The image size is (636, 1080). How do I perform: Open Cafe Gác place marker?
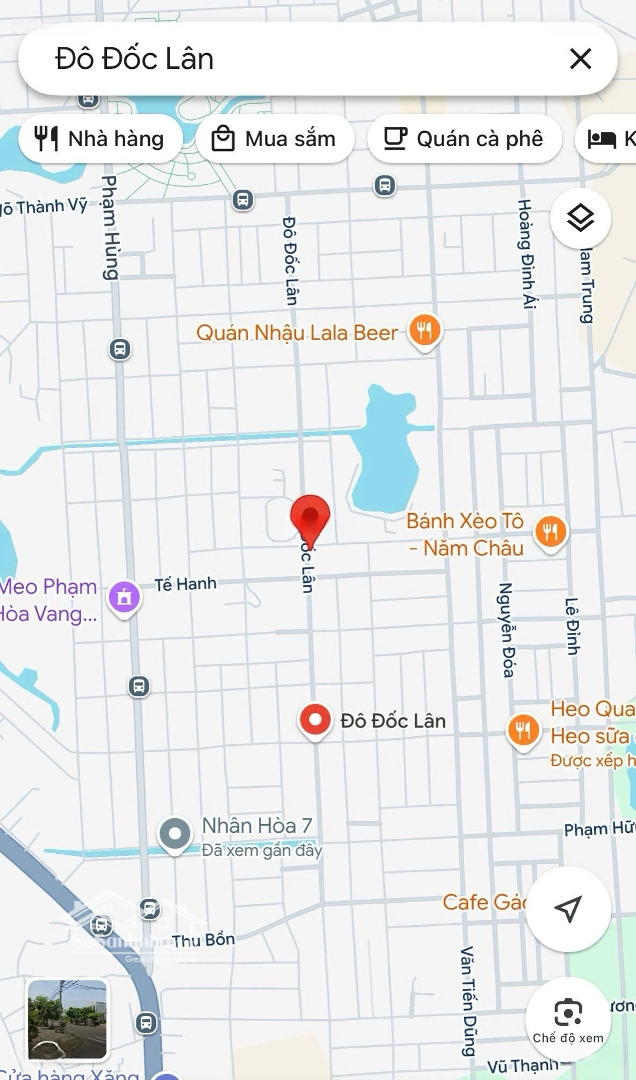484,902
